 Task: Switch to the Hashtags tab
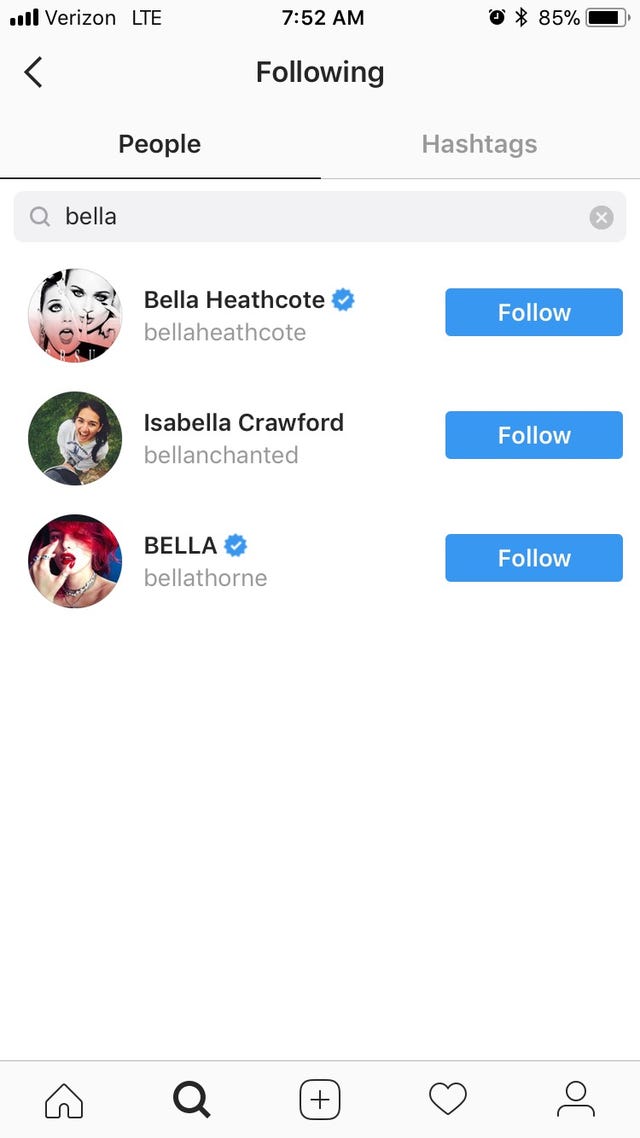[x=479, y=144]
